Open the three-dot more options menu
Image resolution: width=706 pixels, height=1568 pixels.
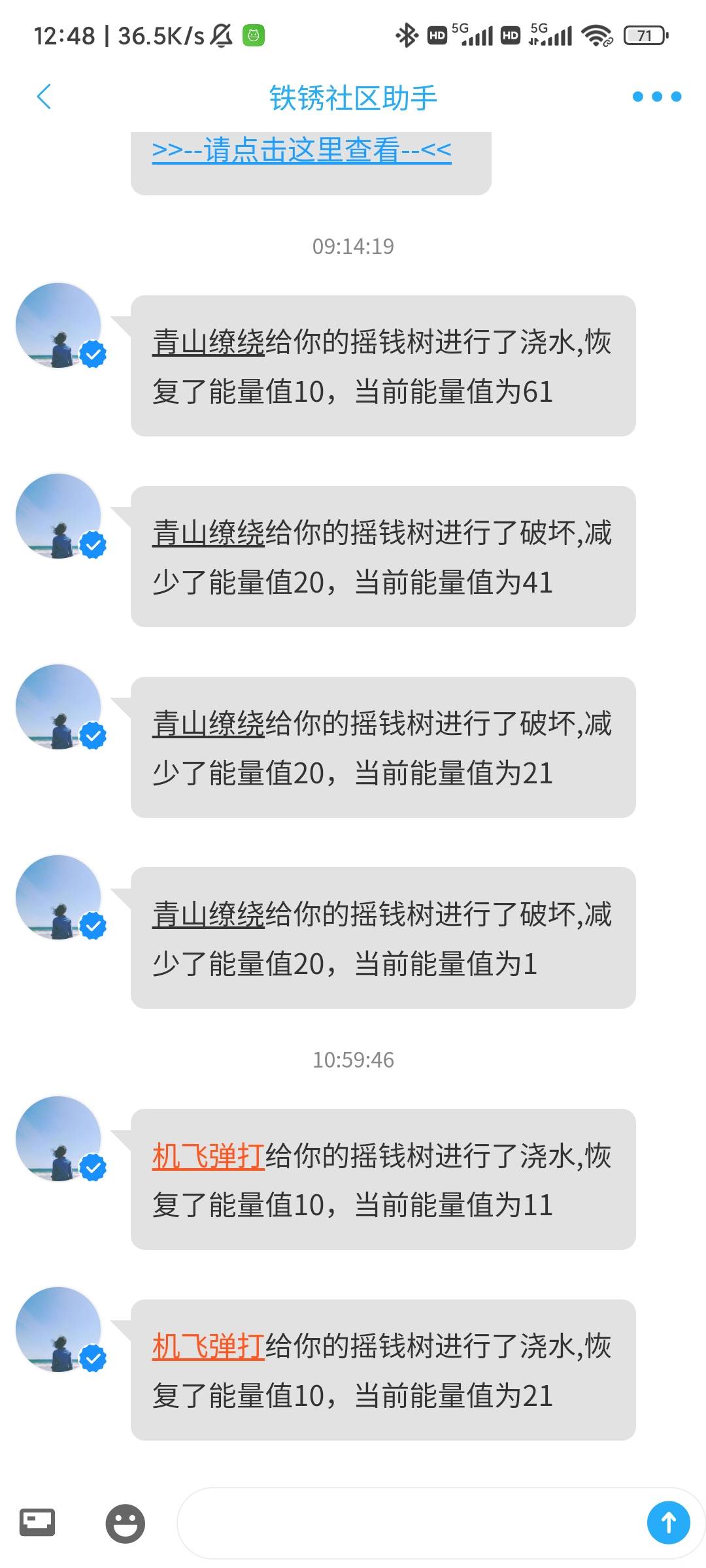point(656,97)
